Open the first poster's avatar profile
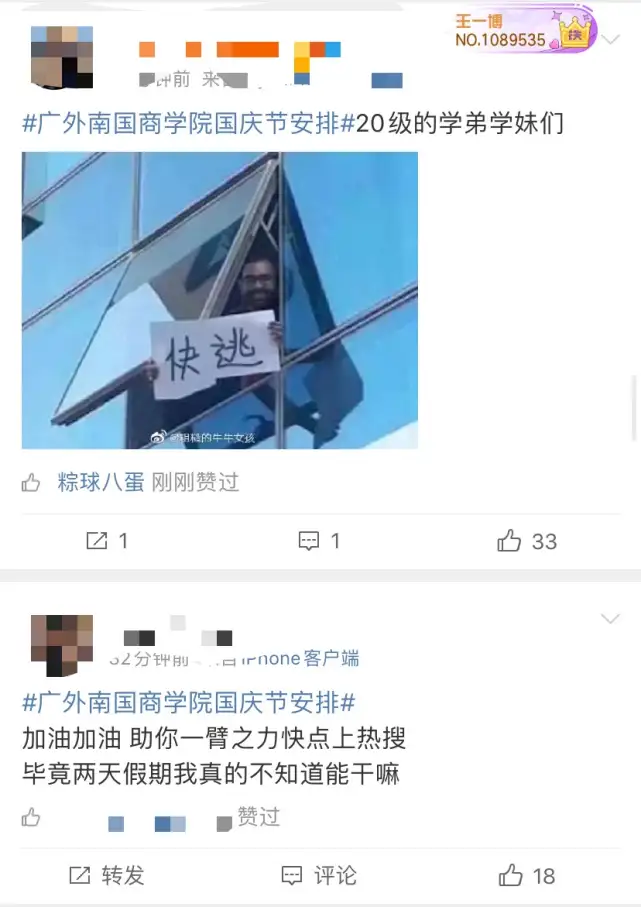 coord(61,58)
